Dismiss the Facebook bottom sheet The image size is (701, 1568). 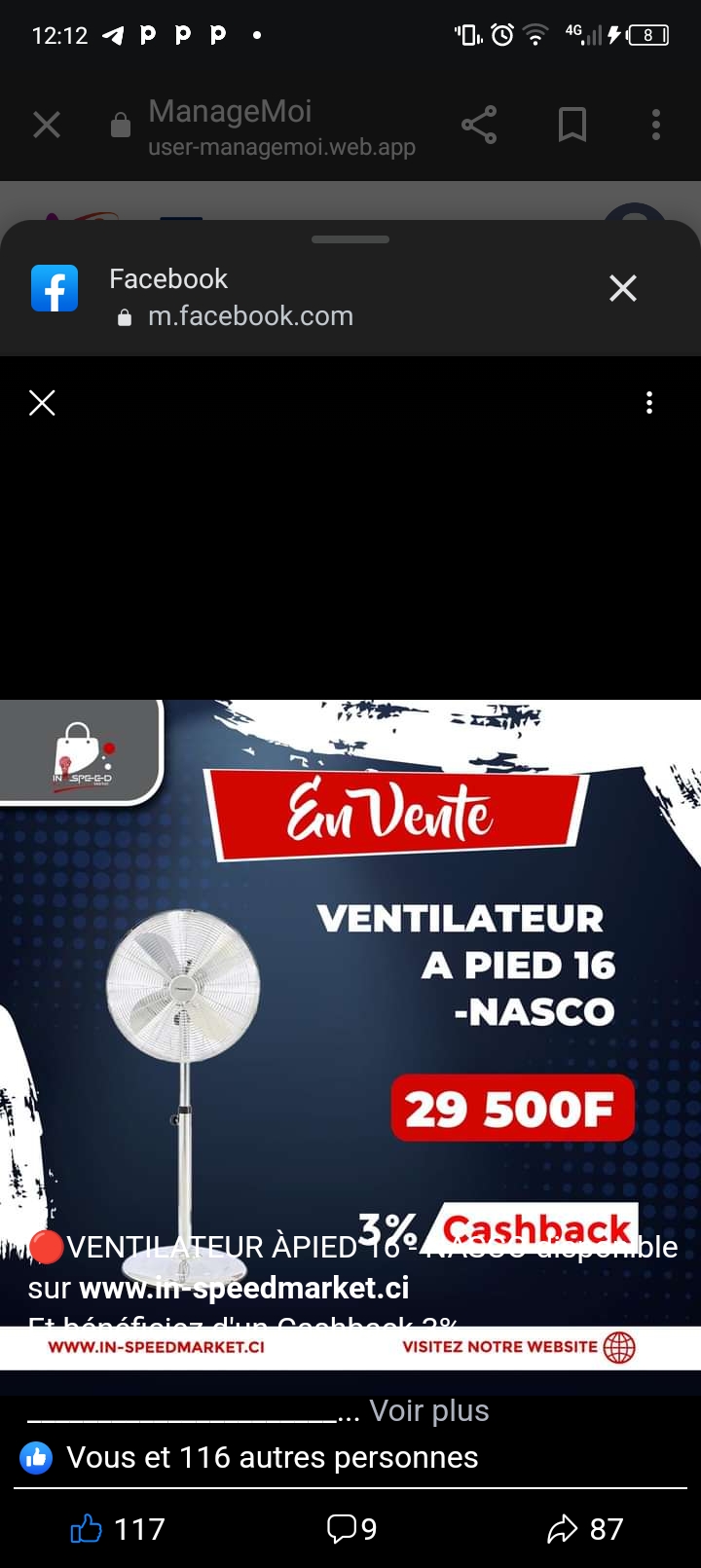[622, 288]
